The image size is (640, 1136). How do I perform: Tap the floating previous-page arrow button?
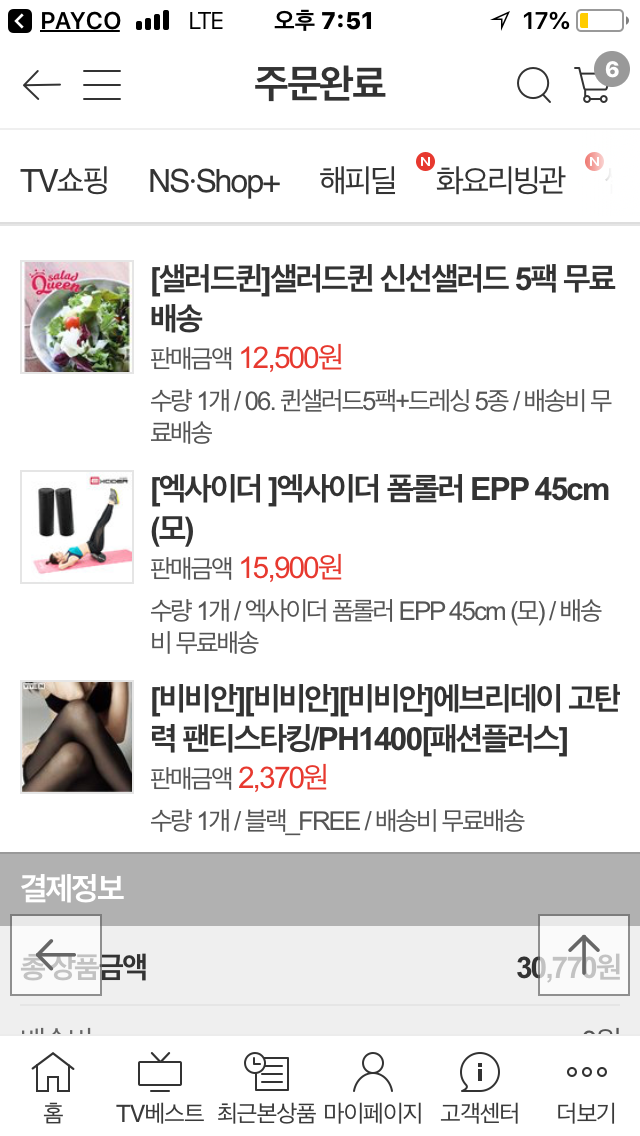coord(56,954)
